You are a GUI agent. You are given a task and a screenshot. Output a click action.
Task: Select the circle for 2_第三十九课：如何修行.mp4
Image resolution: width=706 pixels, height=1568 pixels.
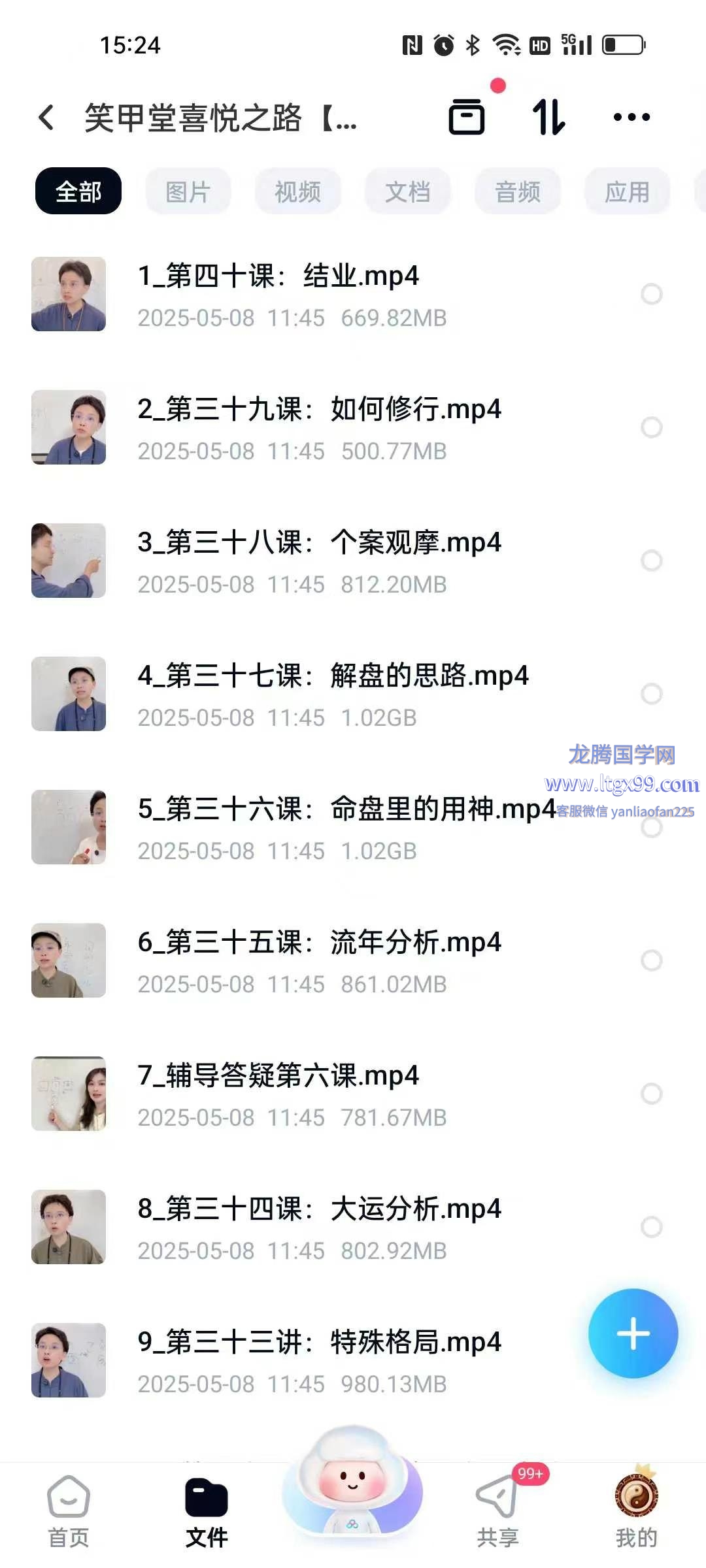click(652, 427)
